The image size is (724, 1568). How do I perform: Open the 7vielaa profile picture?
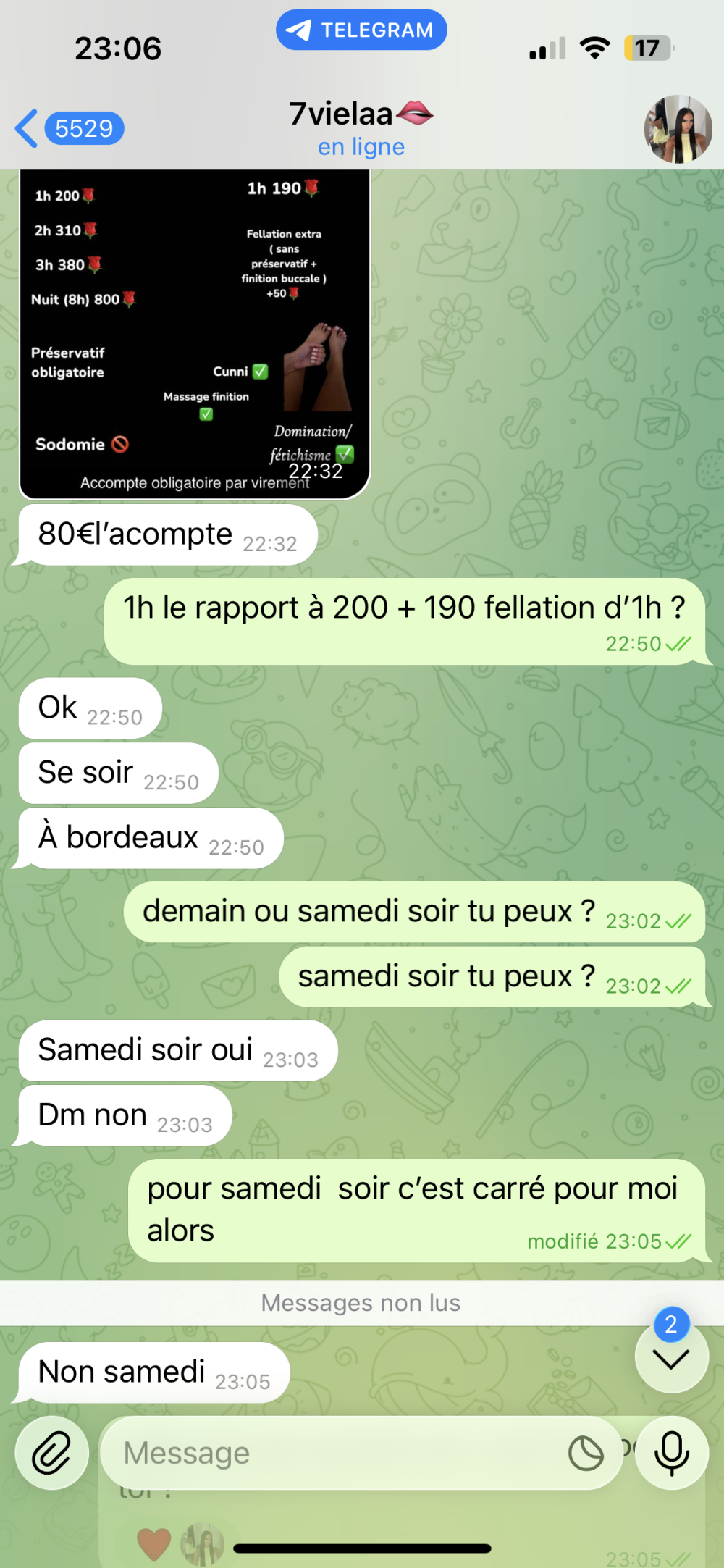pyautogui.click(x=678, y=129)
